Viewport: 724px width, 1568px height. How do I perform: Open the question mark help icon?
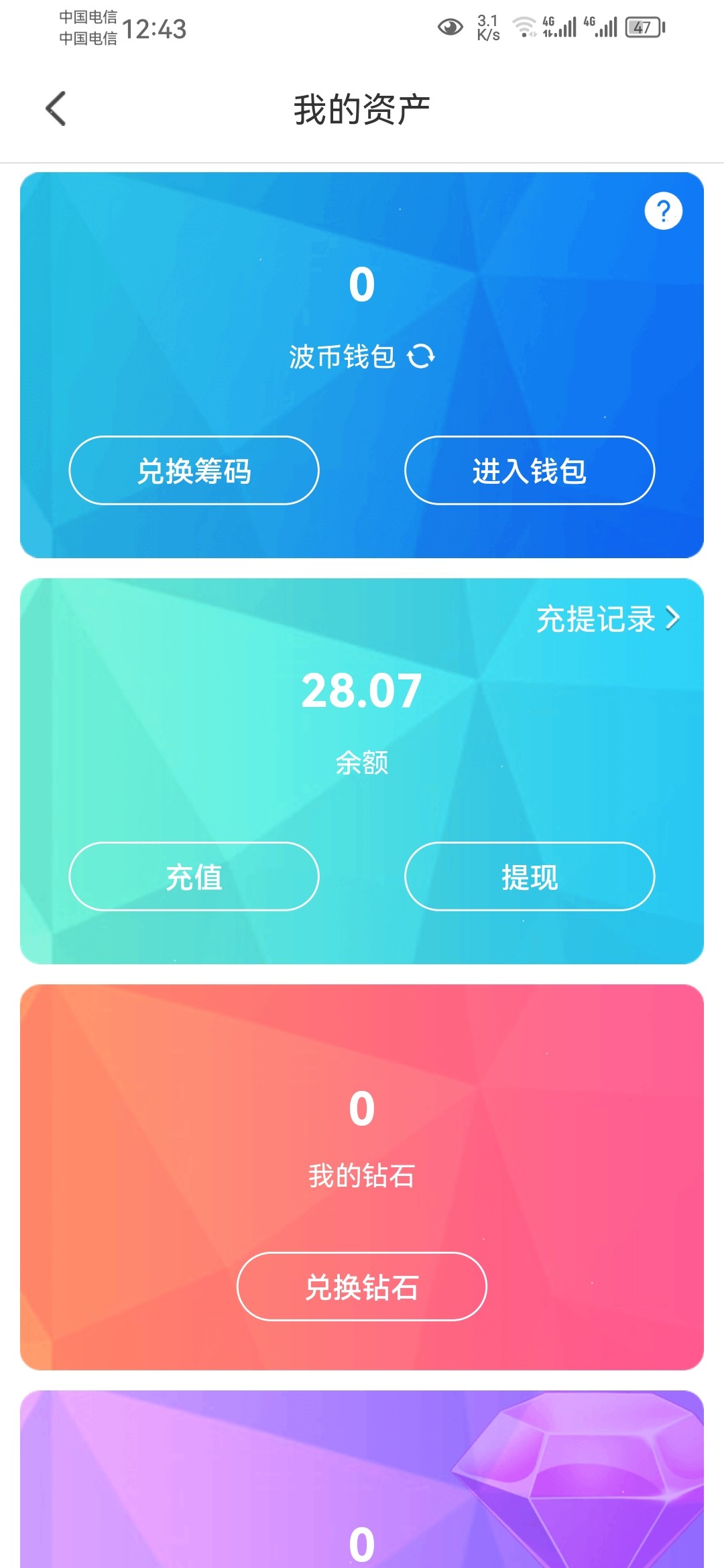pos(663,211)
